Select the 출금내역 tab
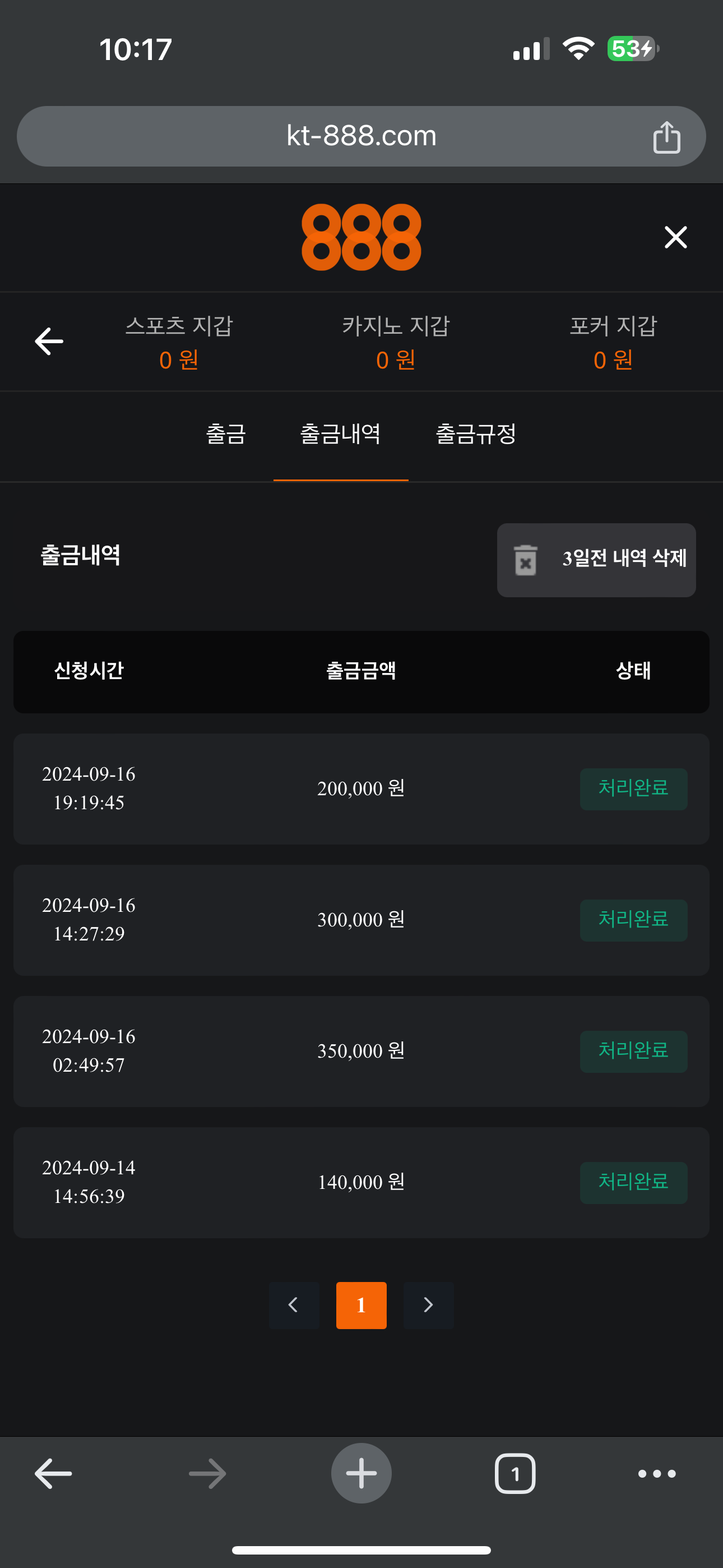The height and width of the screenshot is (1568, 723). [x=340, y=434]
